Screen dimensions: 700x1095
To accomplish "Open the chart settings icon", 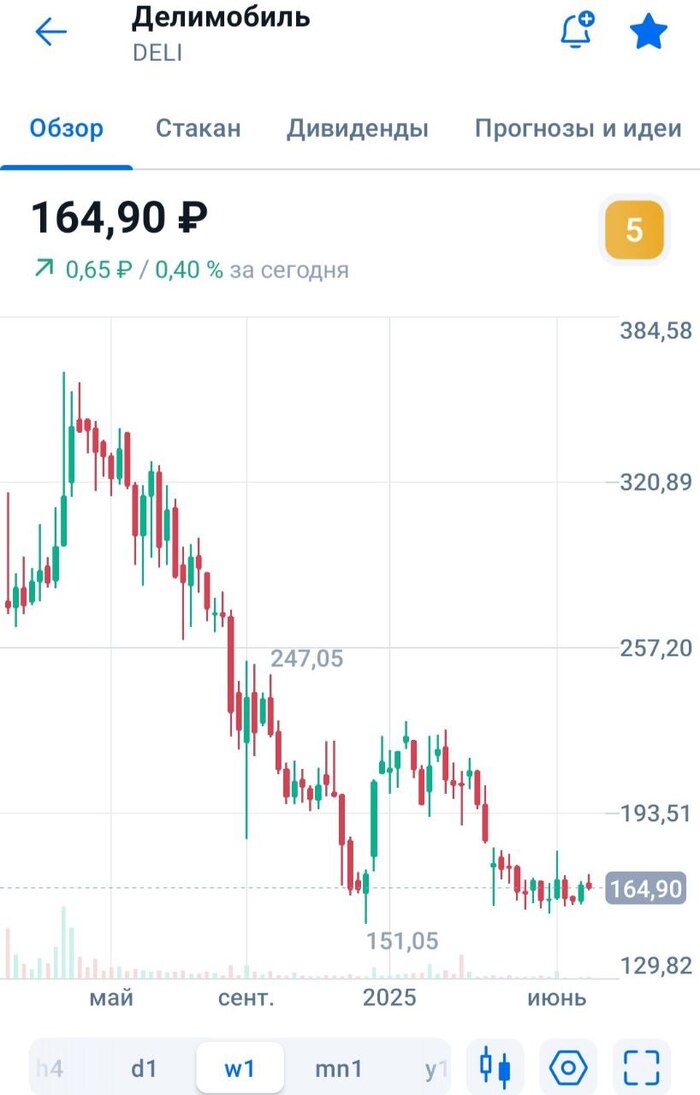I will 568,1067.
